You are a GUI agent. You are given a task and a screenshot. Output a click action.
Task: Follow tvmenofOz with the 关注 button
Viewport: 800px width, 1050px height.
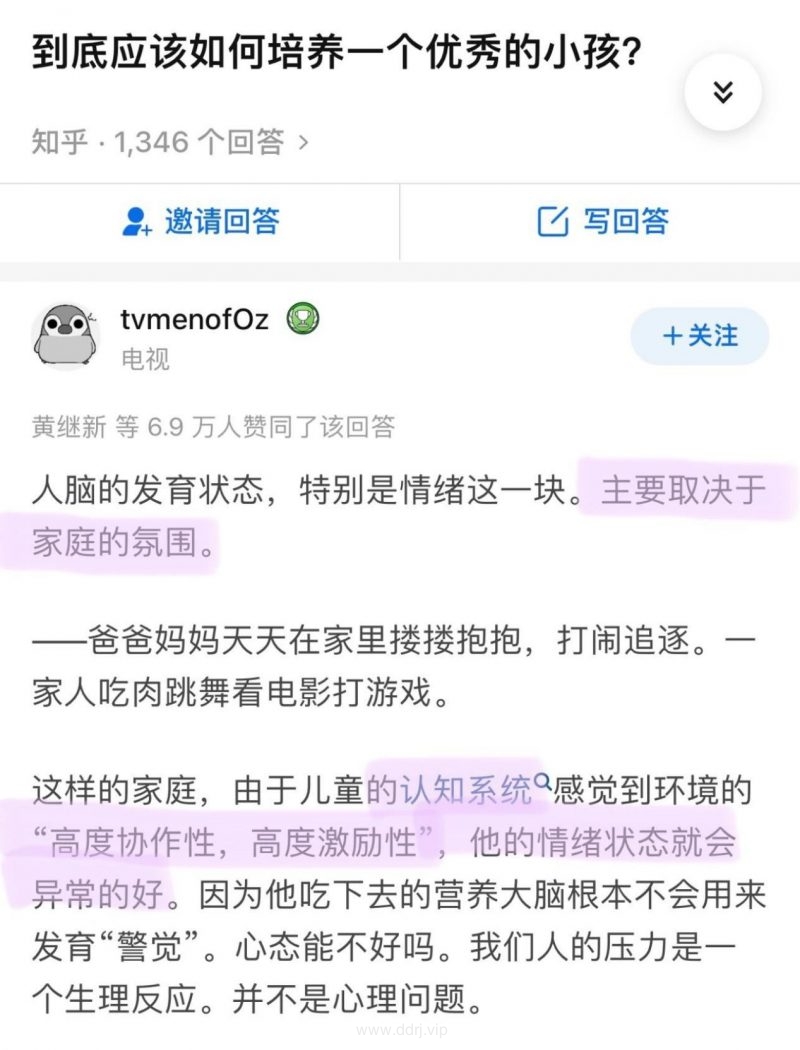(x=699, y=336)
